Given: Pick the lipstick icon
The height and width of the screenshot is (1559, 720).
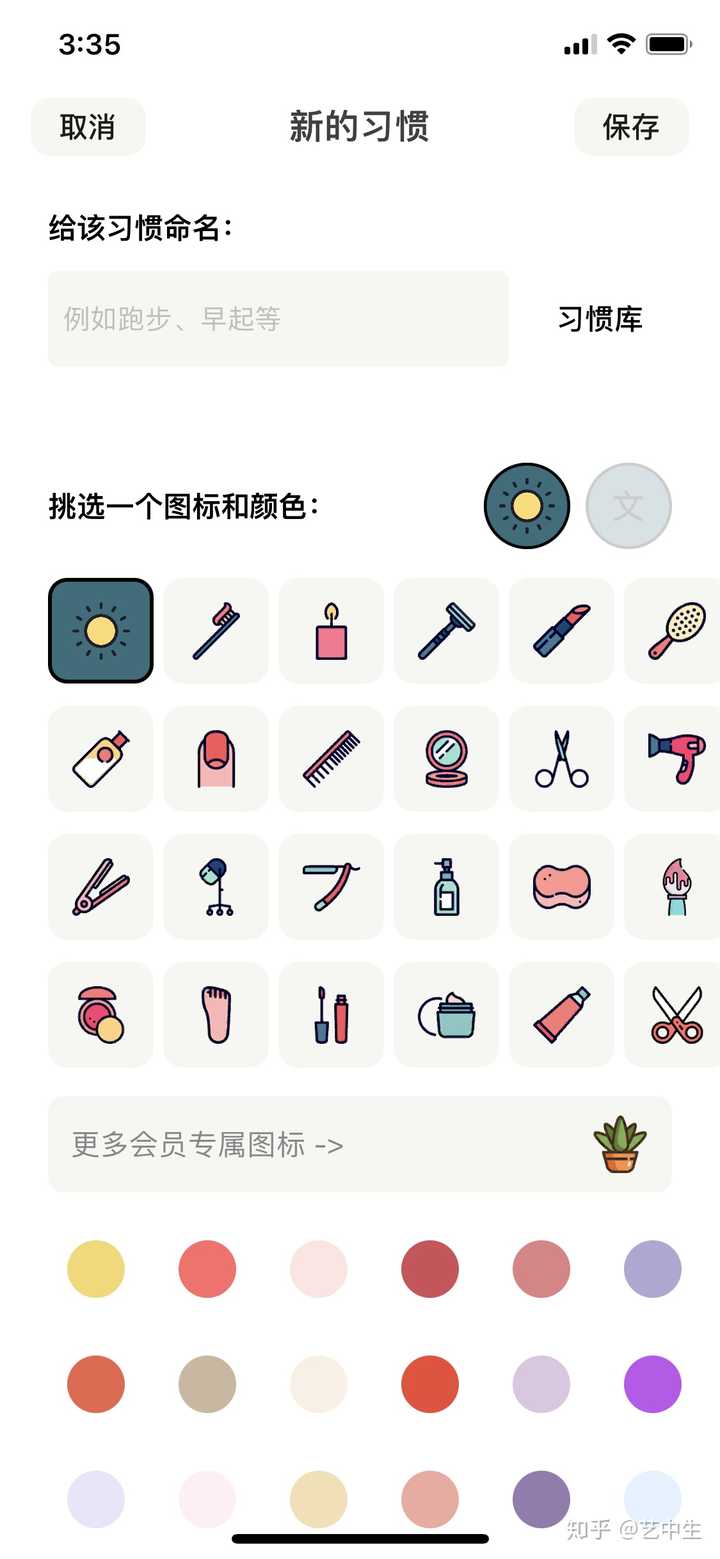Looking at the screenshot, I should coord(561,631).
